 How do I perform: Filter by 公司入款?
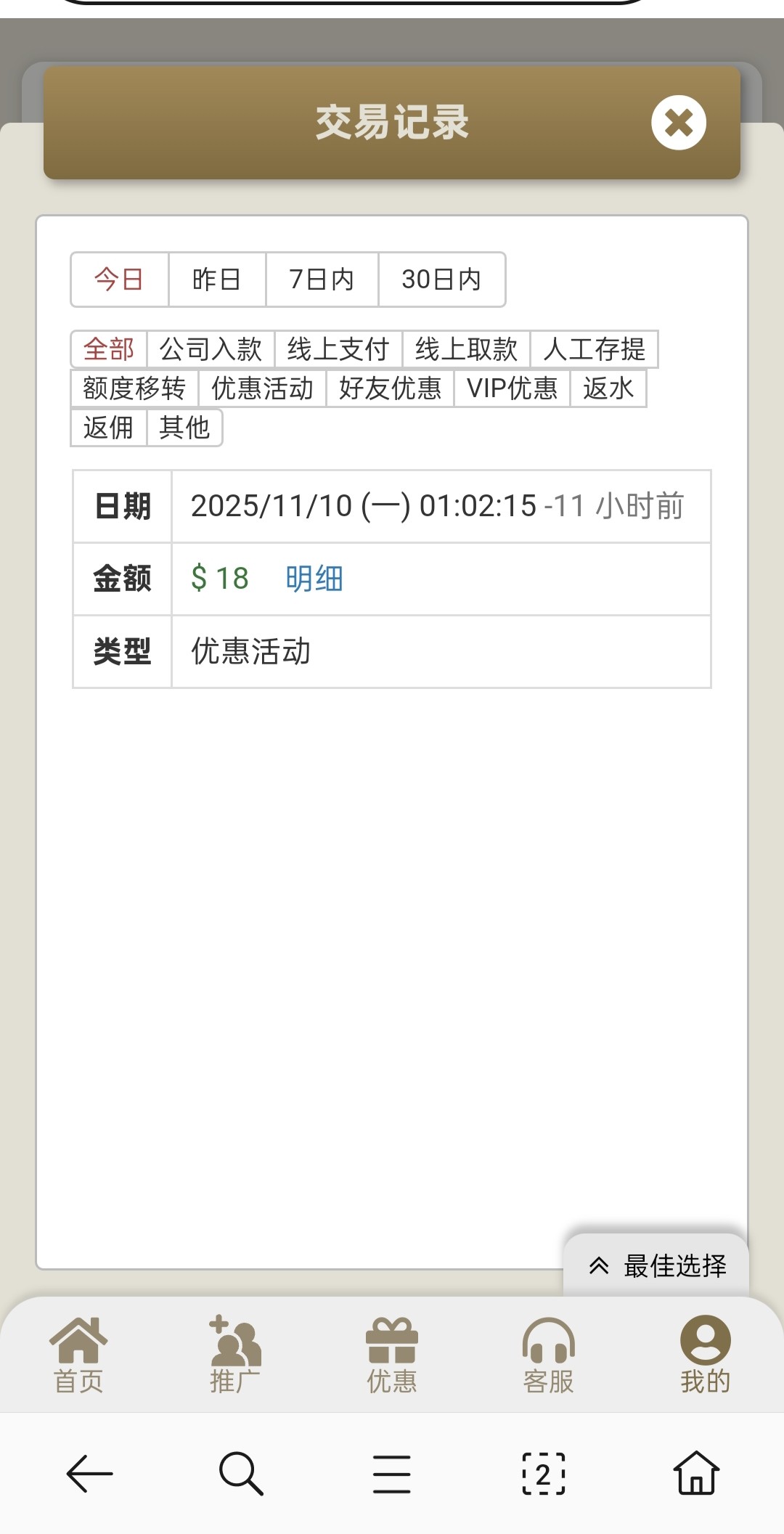tap(211, 349)
